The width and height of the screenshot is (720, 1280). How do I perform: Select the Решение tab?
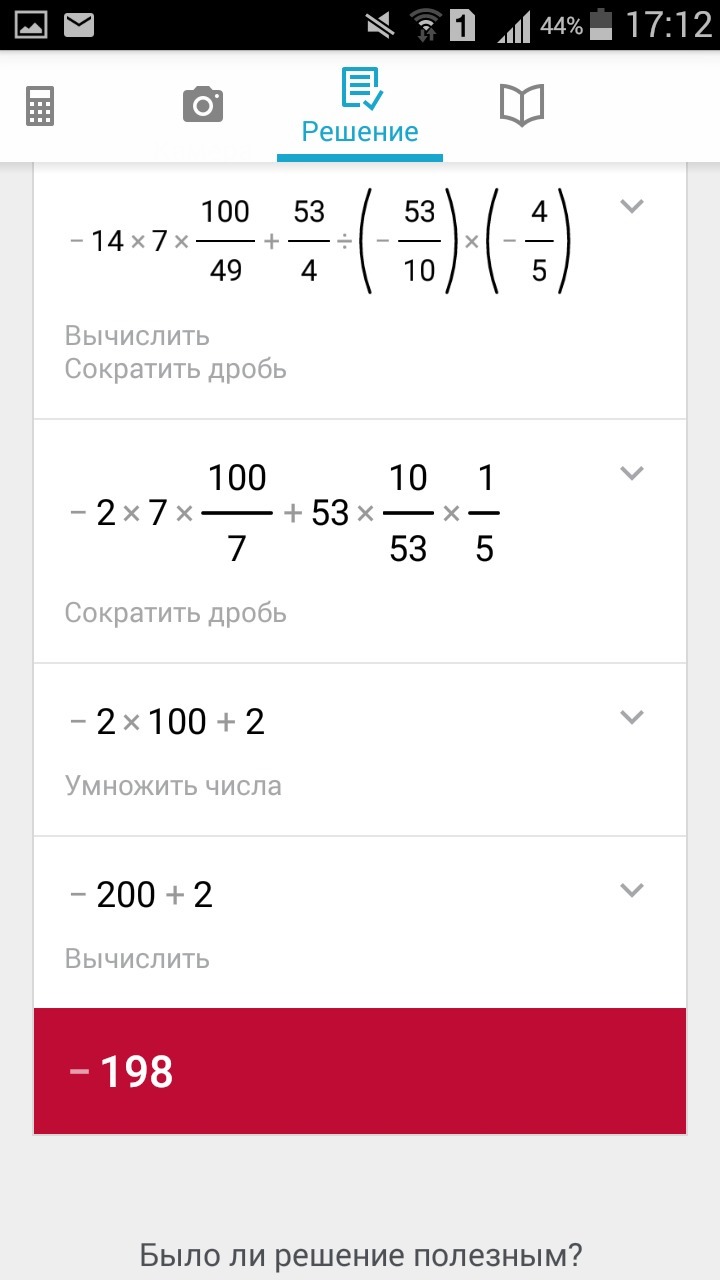[x=360, y=106]
